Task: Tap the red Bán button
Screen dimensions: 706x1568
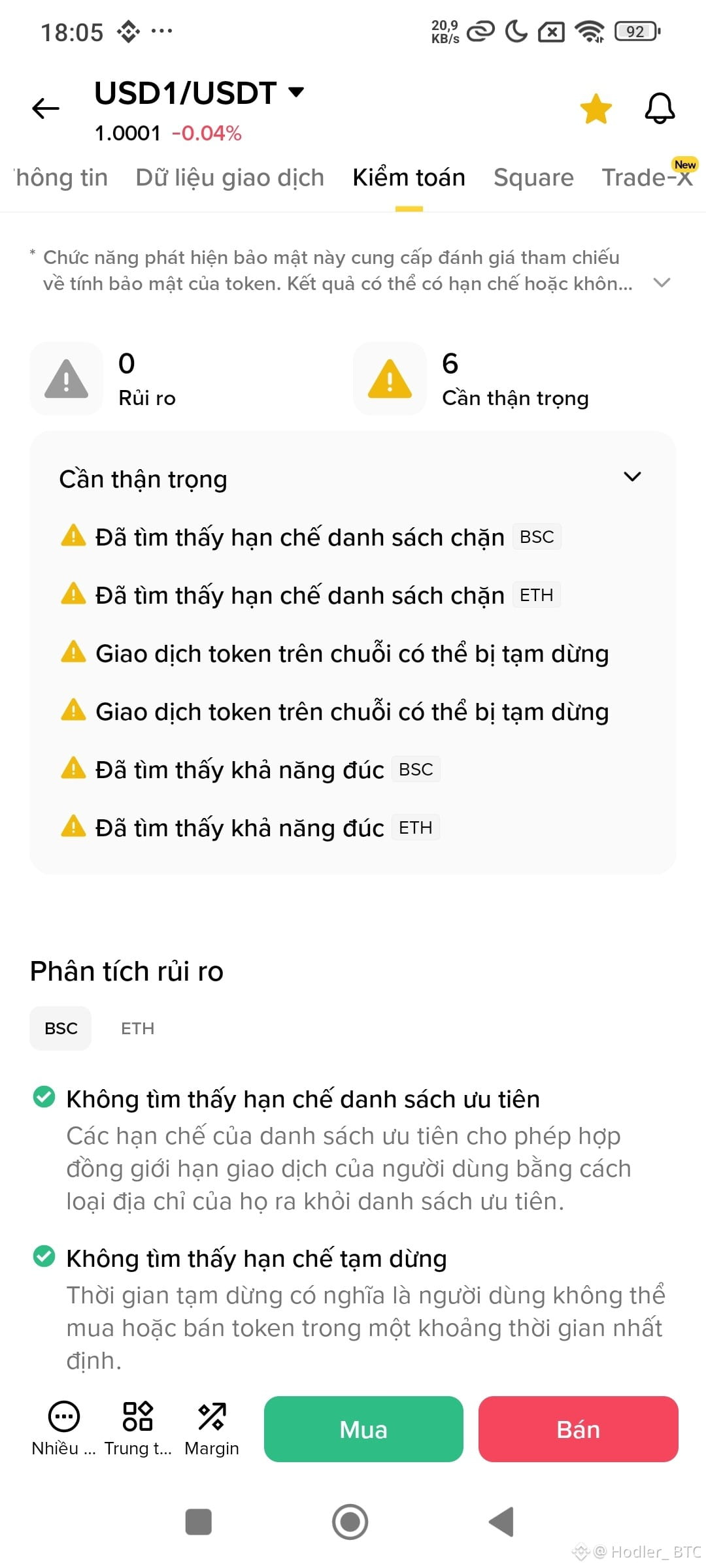Action: 578,1429
